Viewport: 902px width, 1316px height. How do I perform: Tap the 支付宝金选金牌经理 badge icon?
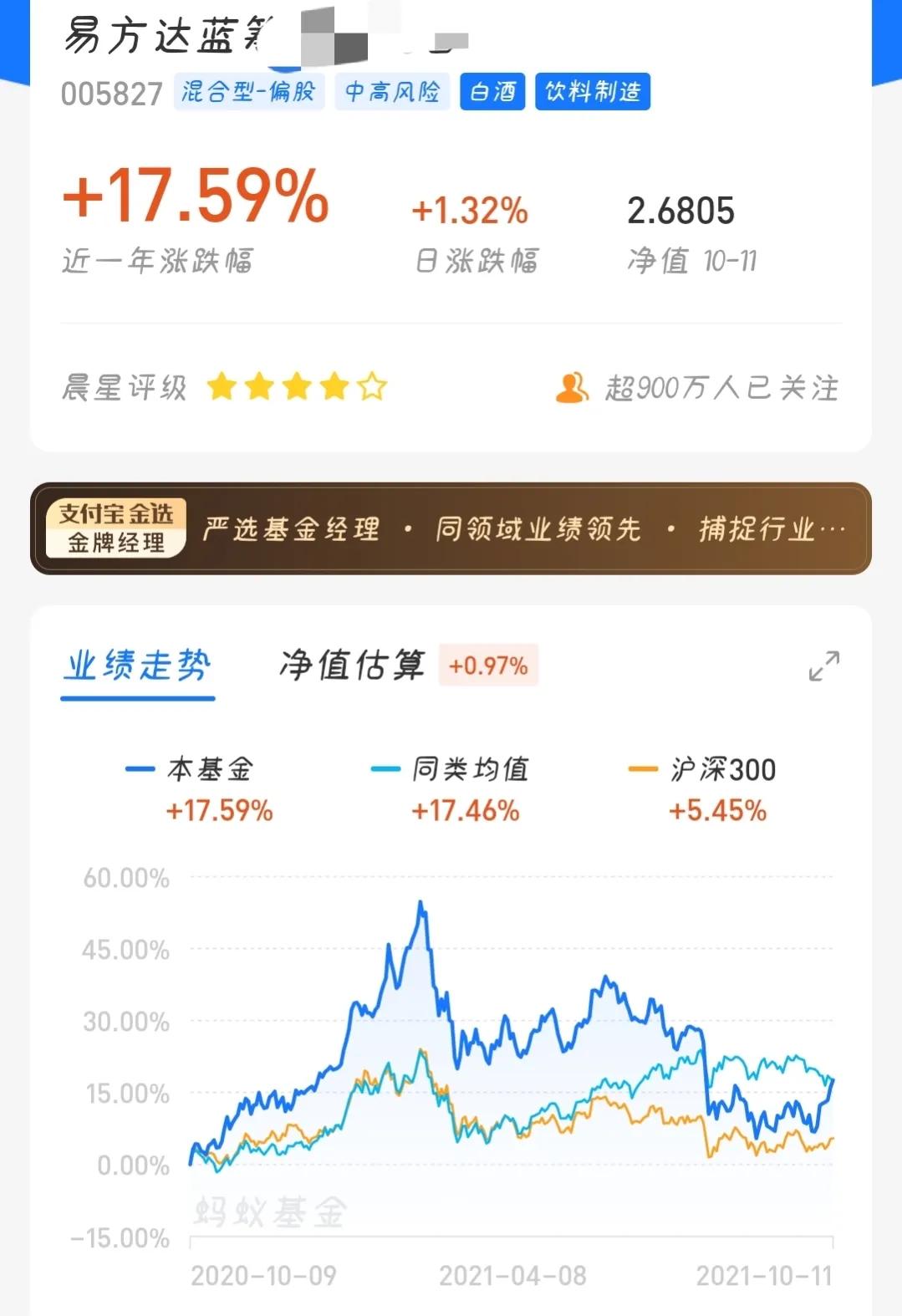(x=117, y=528)
